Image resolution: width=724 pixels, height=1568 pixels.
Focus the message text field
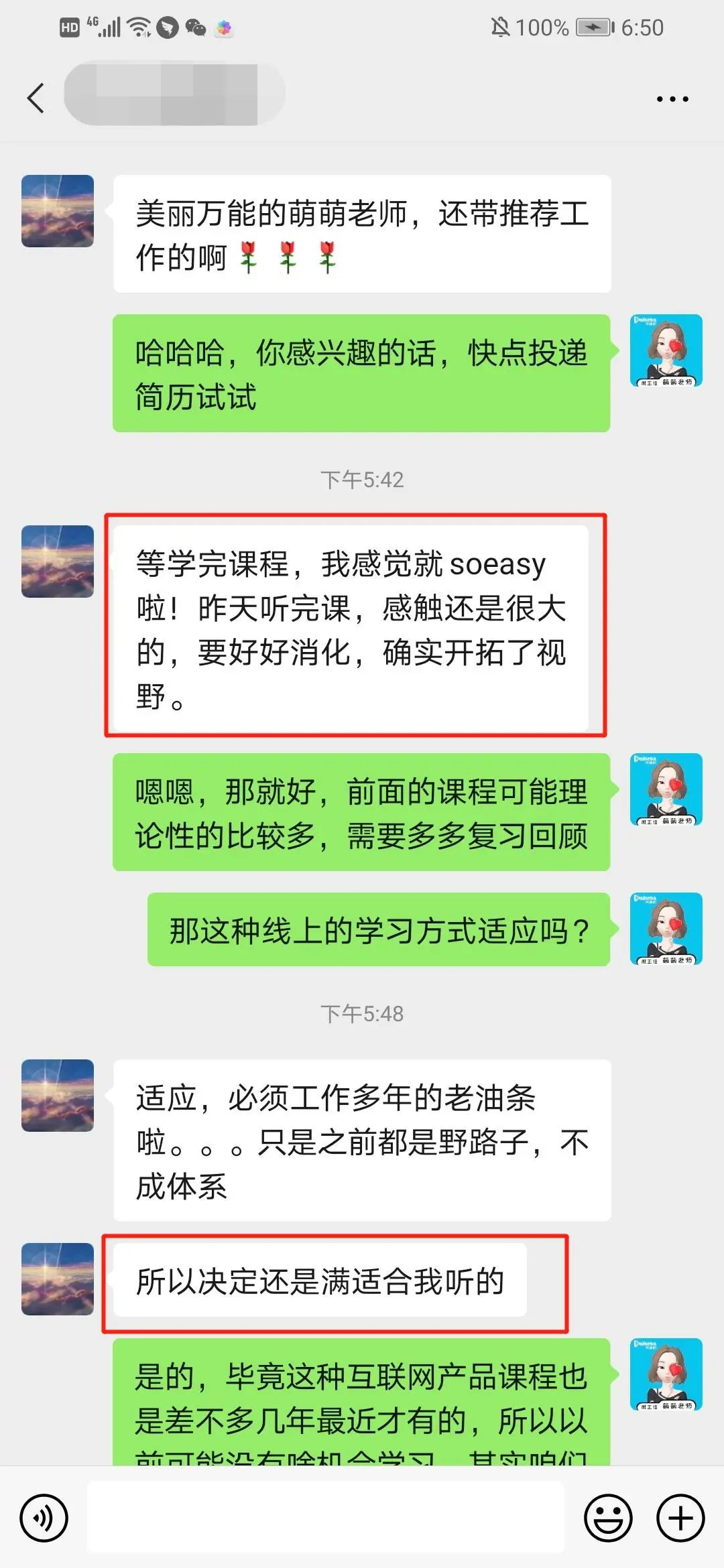pos(326,1518)
